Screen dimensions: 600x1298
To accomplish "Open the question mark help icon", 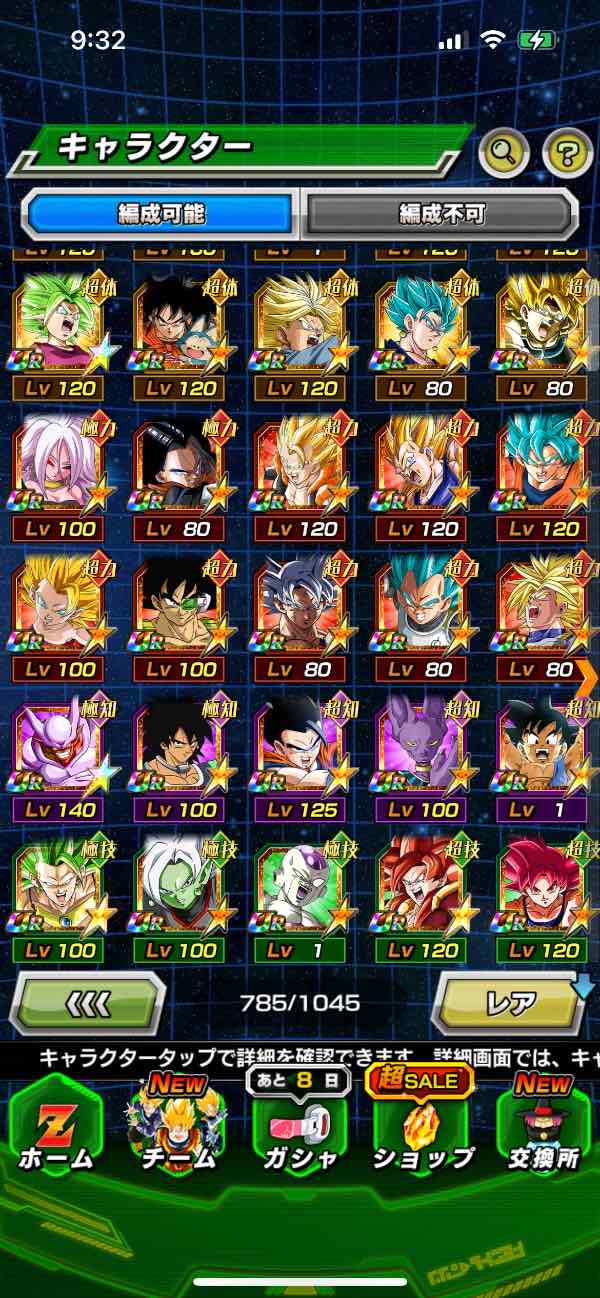I will pos(567,154).
